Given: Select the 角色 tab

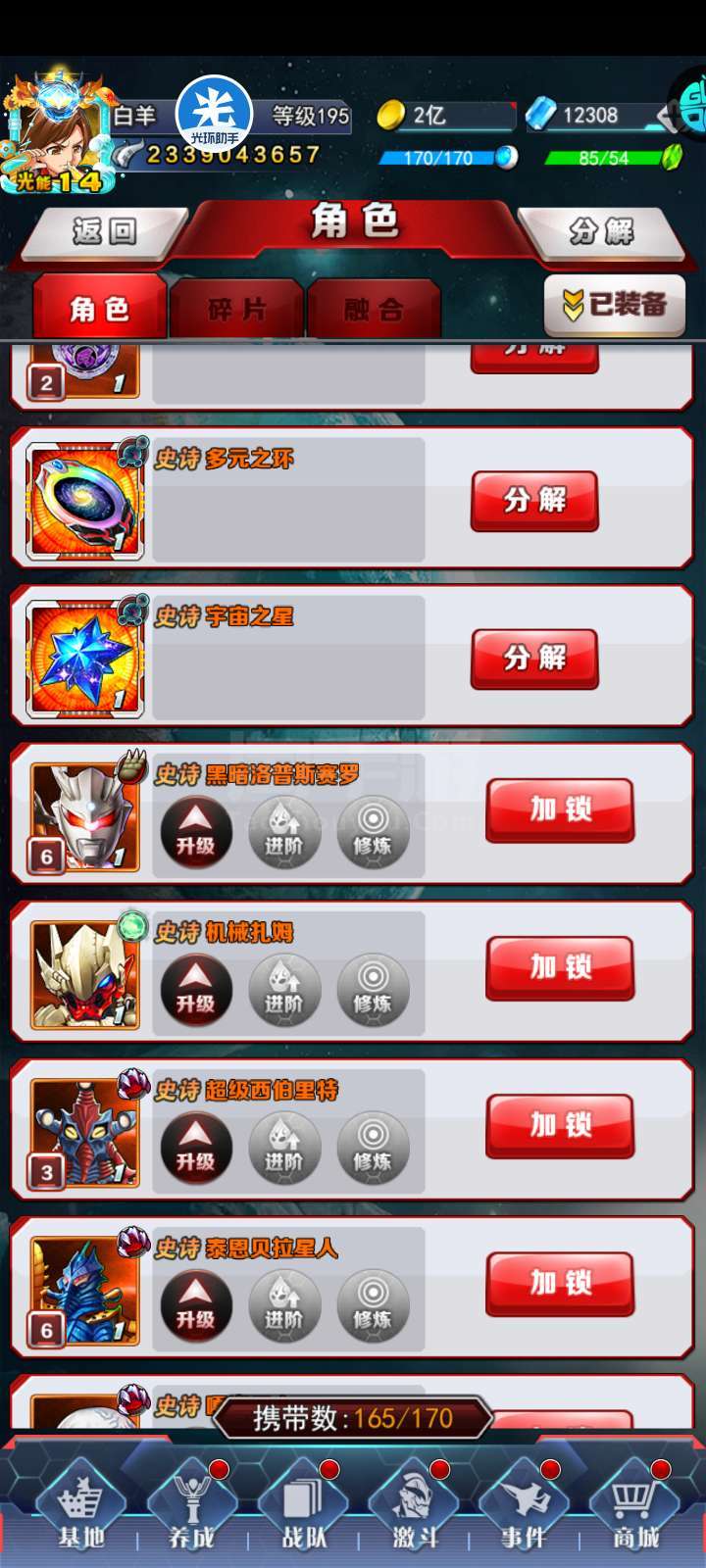Looking at the screenshot, I should click(x=99, y=309).
